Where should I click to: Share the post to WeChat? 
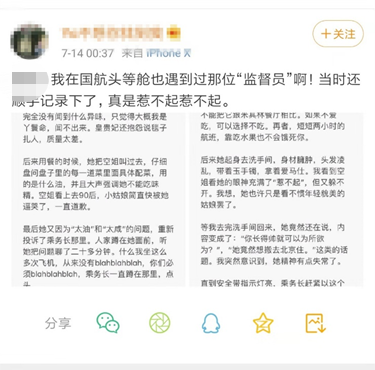point(108,323)
